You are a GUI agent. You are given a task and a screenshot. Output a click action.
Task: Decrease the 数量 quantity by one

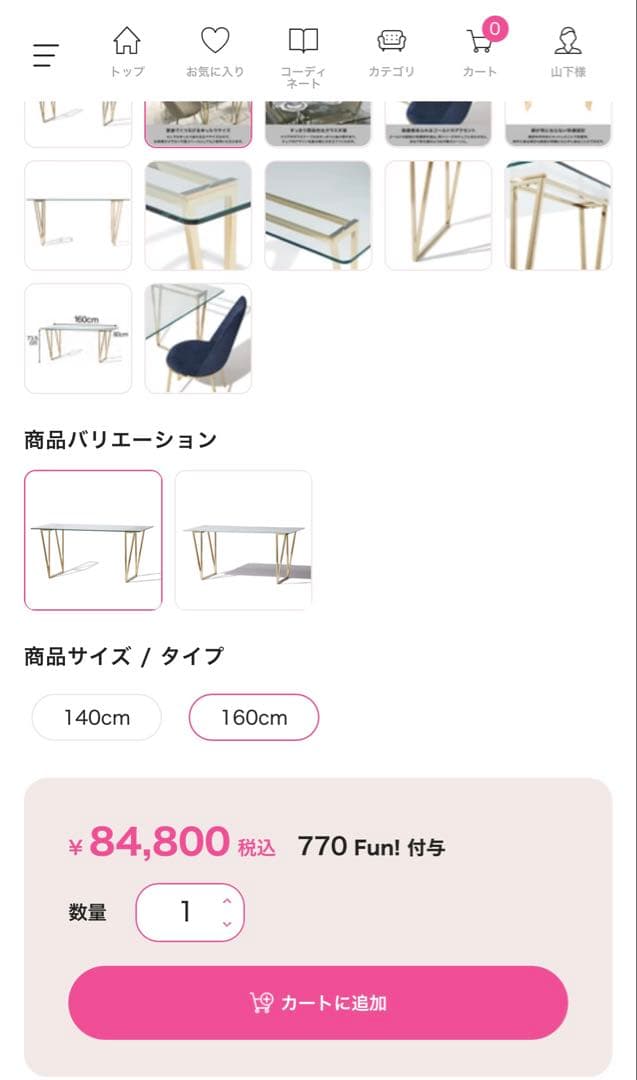click(227, 924)
